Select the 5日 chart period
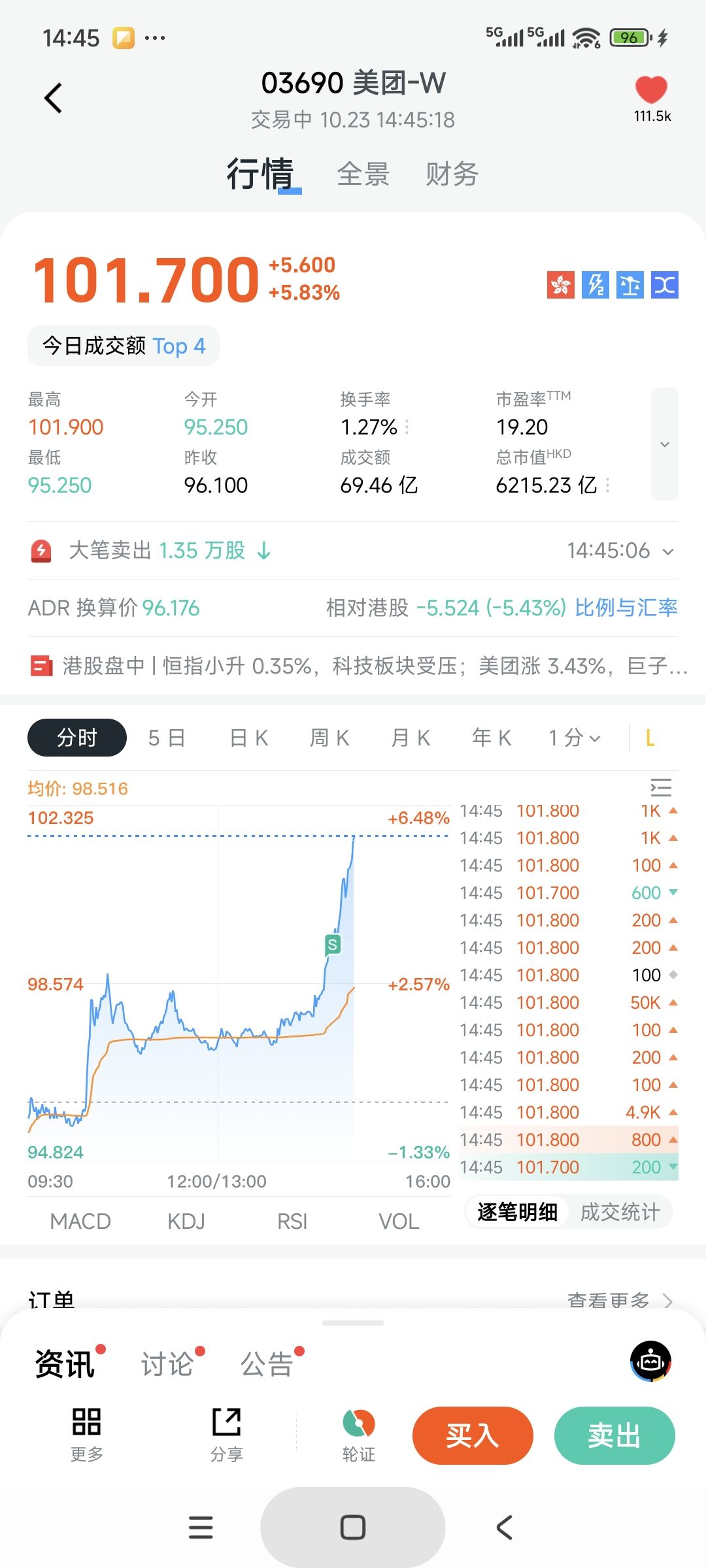706x1568 pixels. tap(167, 738)
